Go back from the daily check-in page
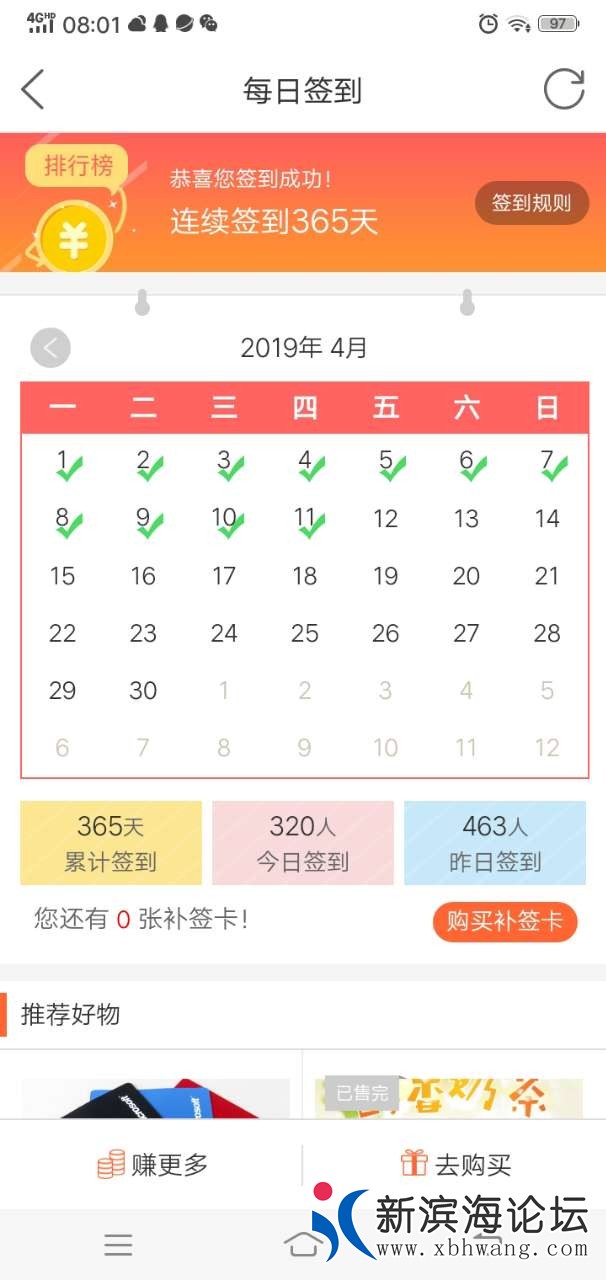 tap(33, 90)
